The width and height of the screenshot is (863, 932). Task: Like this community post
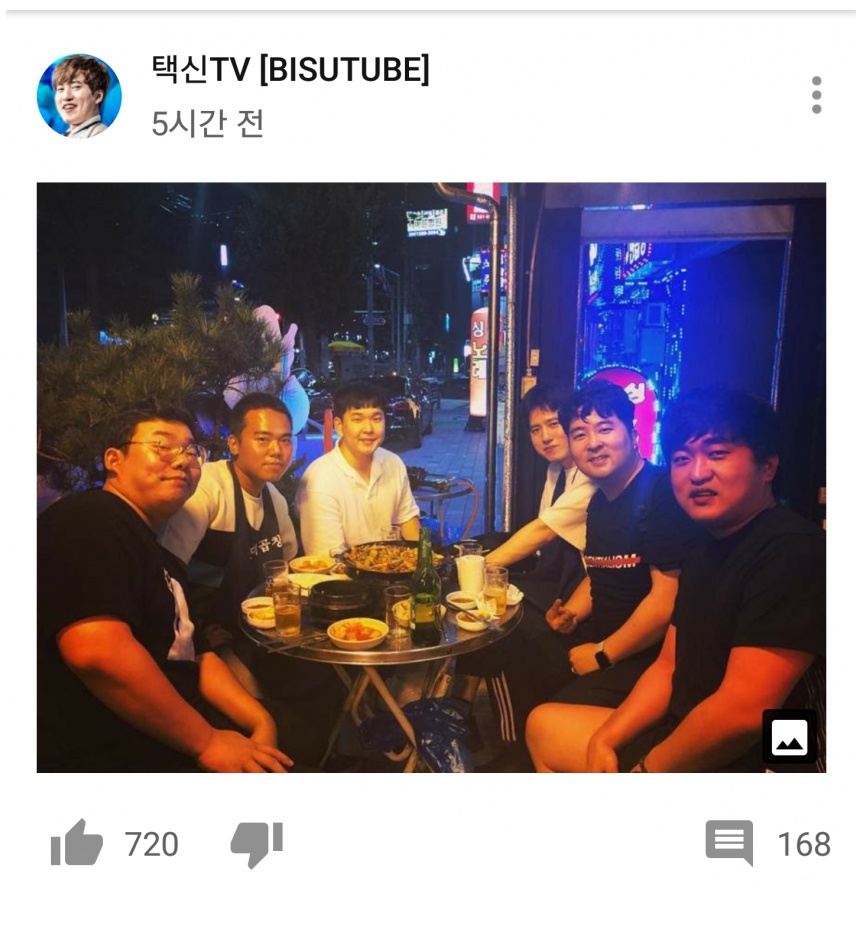tap(77, 843)
